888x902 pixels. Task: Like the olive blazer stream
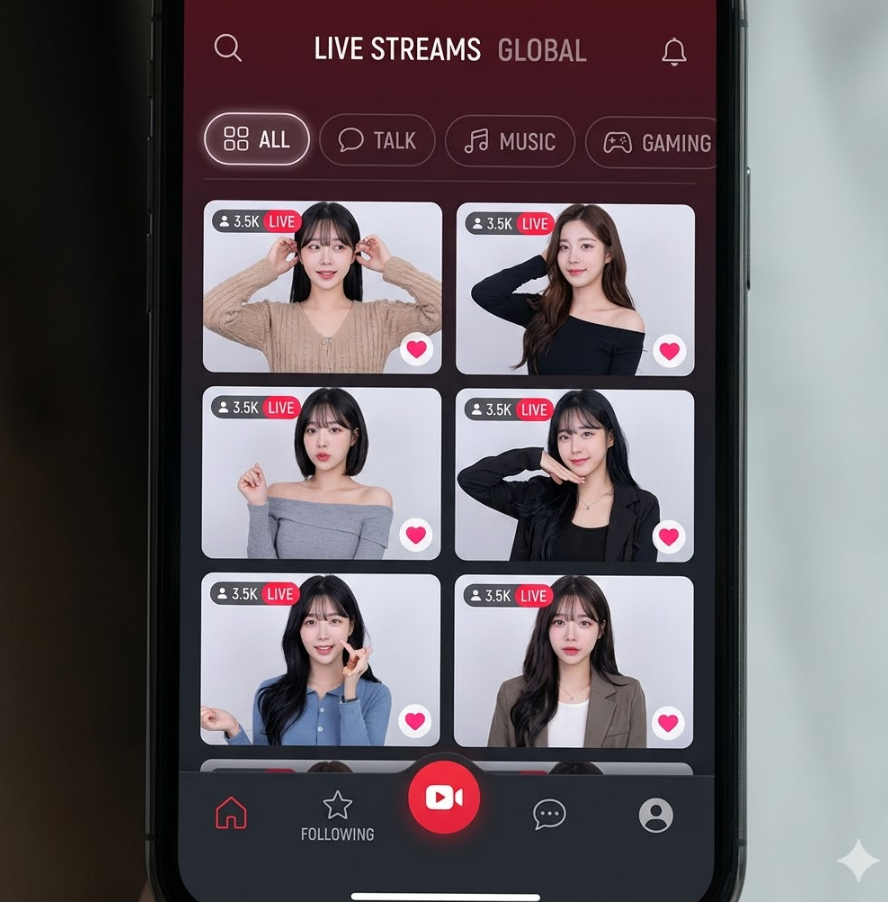coord(668,722)
